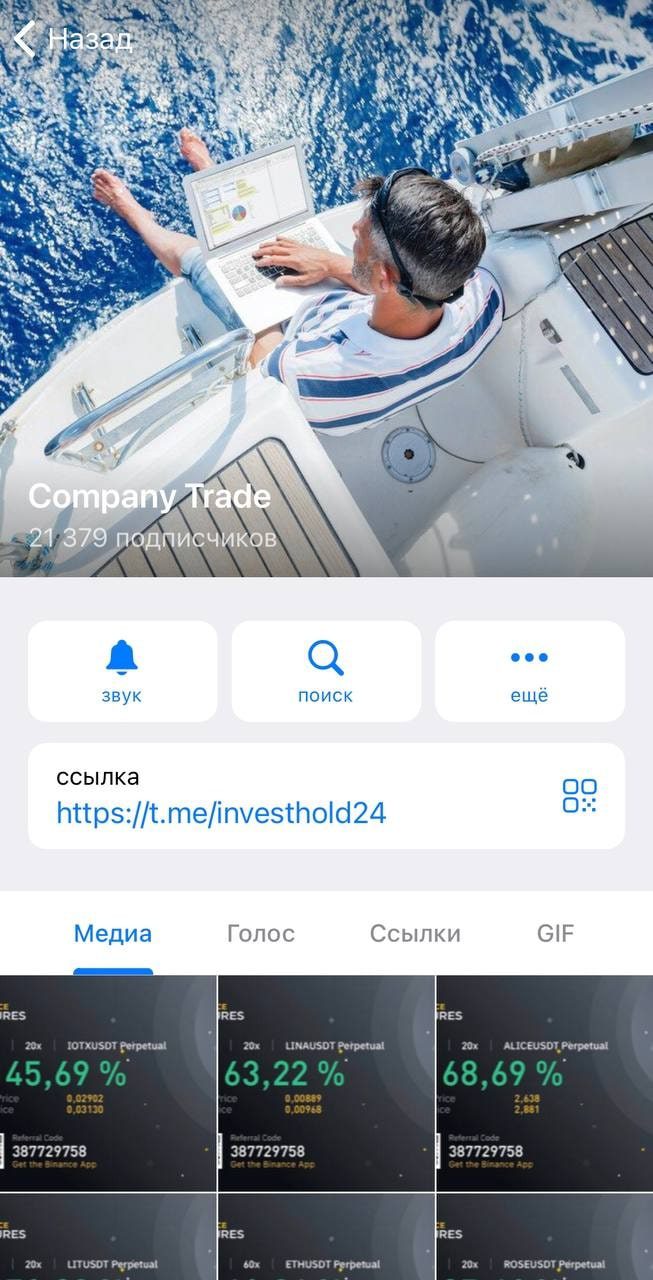Open the ещё more options button
The height and width of the screenshot is (1280, 653).
tap(529, 671)
